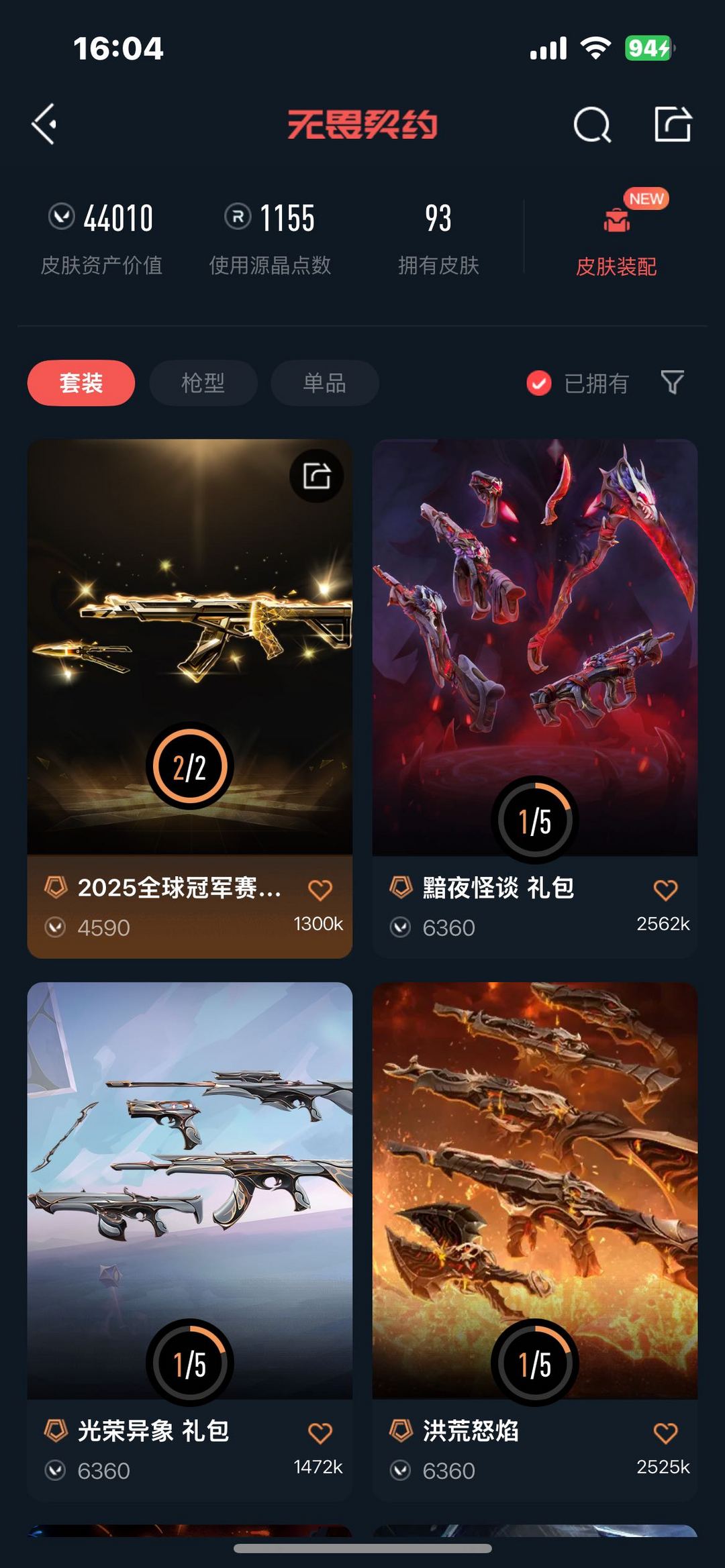Click the back arrow at top left
This screenshot has height=1568, width=725.
pyautogui.click(x=43, y=125)
